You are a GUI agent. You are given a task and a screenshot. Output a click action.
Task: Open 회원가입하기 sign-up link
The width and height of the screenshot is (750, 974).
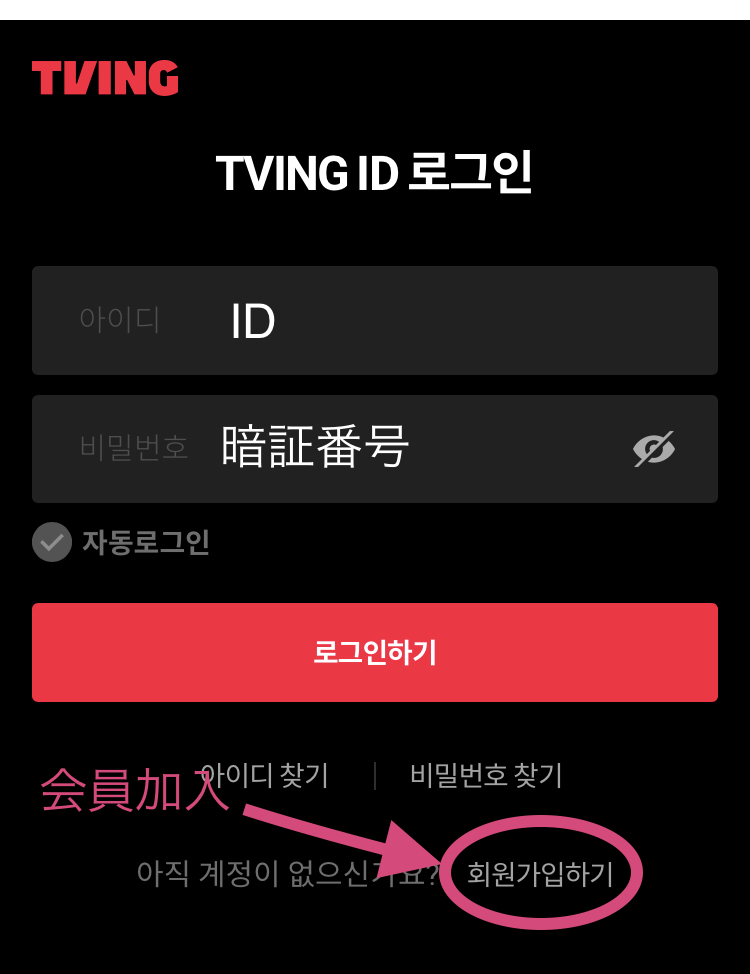click(540, 874)
